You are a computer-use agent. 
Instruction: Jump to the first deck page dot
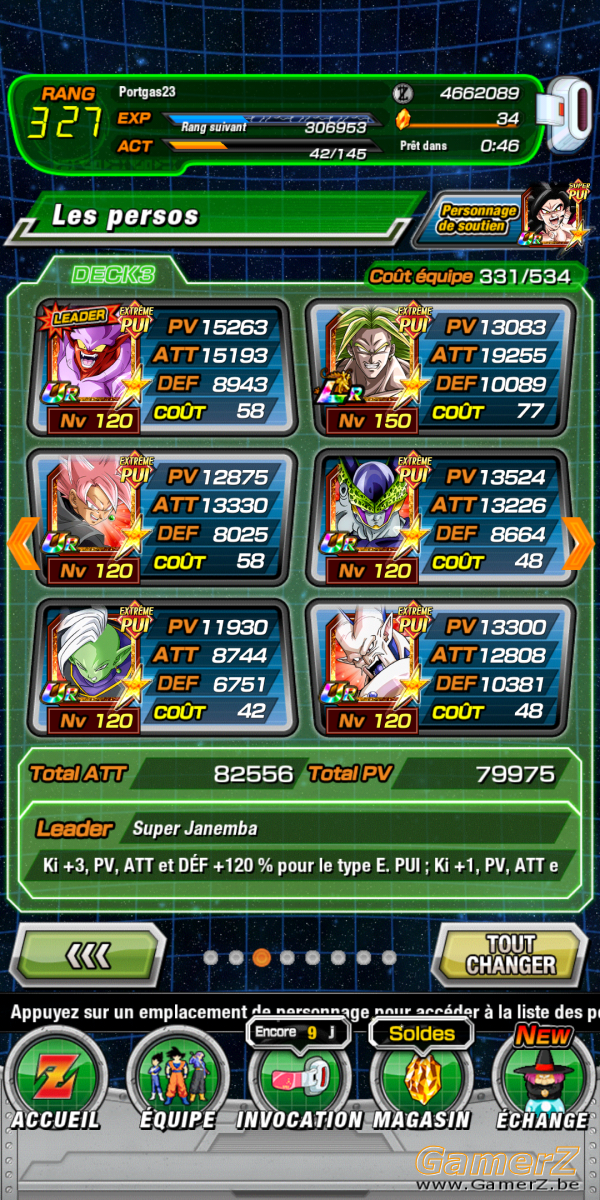point(211,957)
